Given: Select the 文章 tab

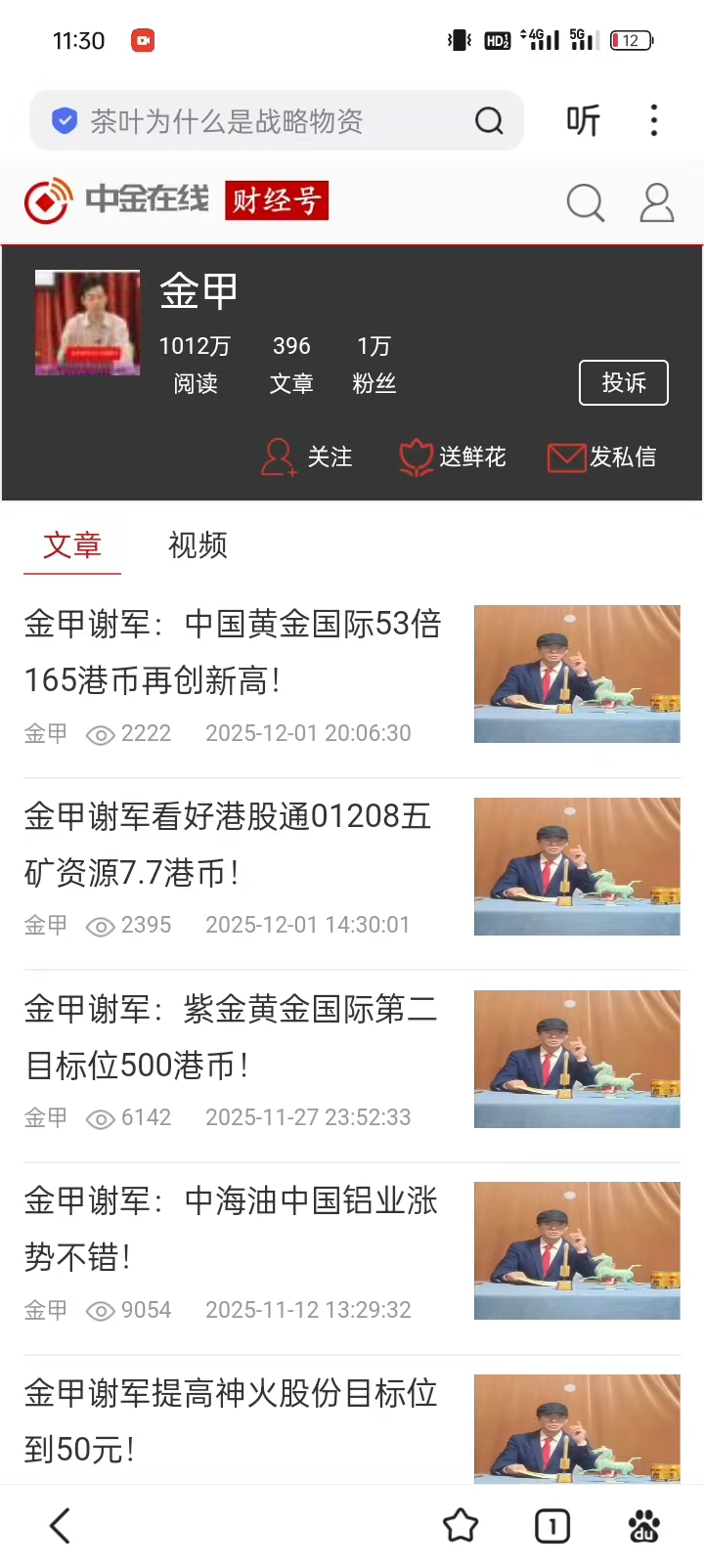Looking at the screenshot, I should pyautogui.click(x=72, y=544).
